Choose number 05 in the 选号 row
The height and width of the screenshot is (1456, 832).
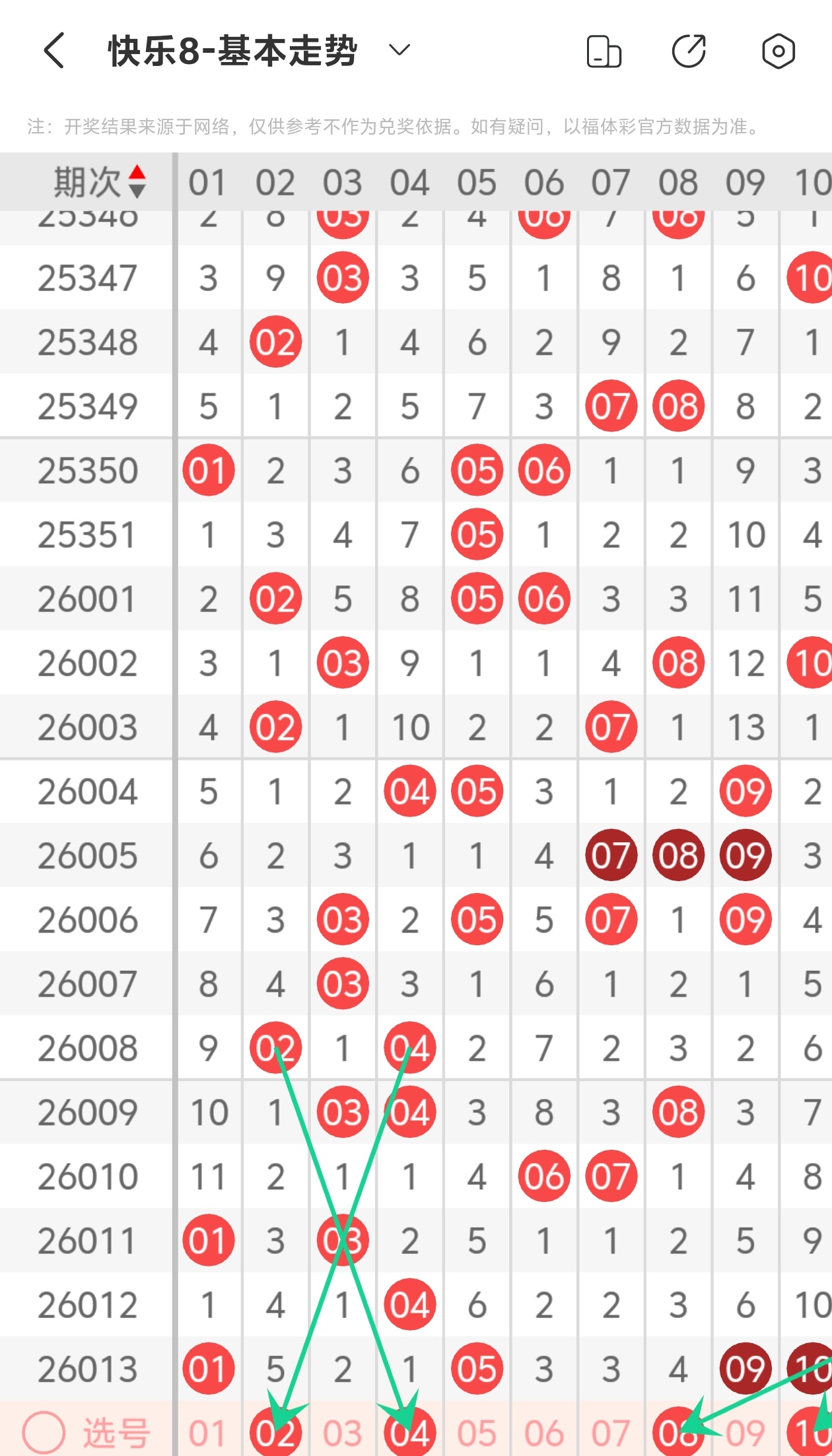click(477, 1433)
